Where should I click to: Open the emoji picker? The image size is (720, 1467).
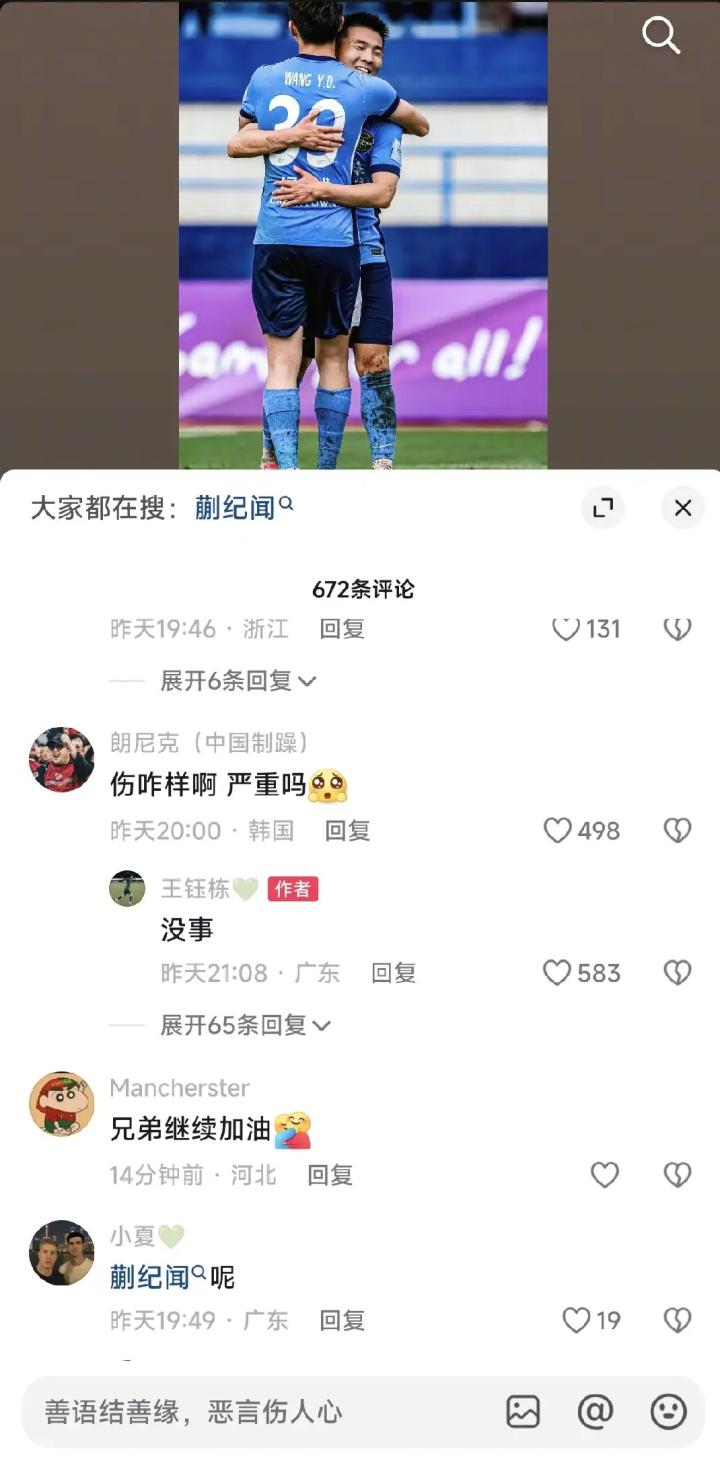[x=668, y=1412]
